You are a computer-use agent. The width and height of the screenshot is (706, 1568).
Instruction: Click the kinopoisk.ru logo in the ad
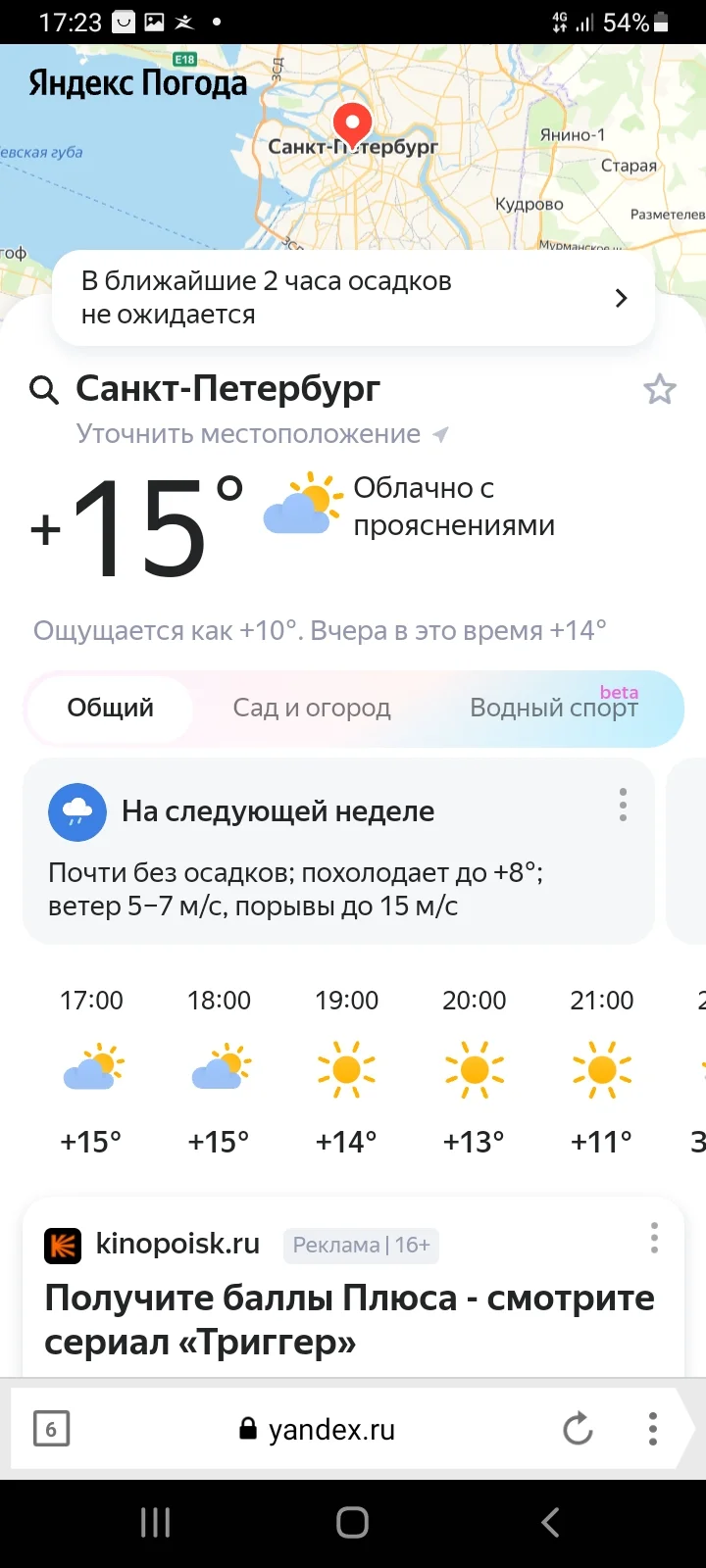(63, 1244)
